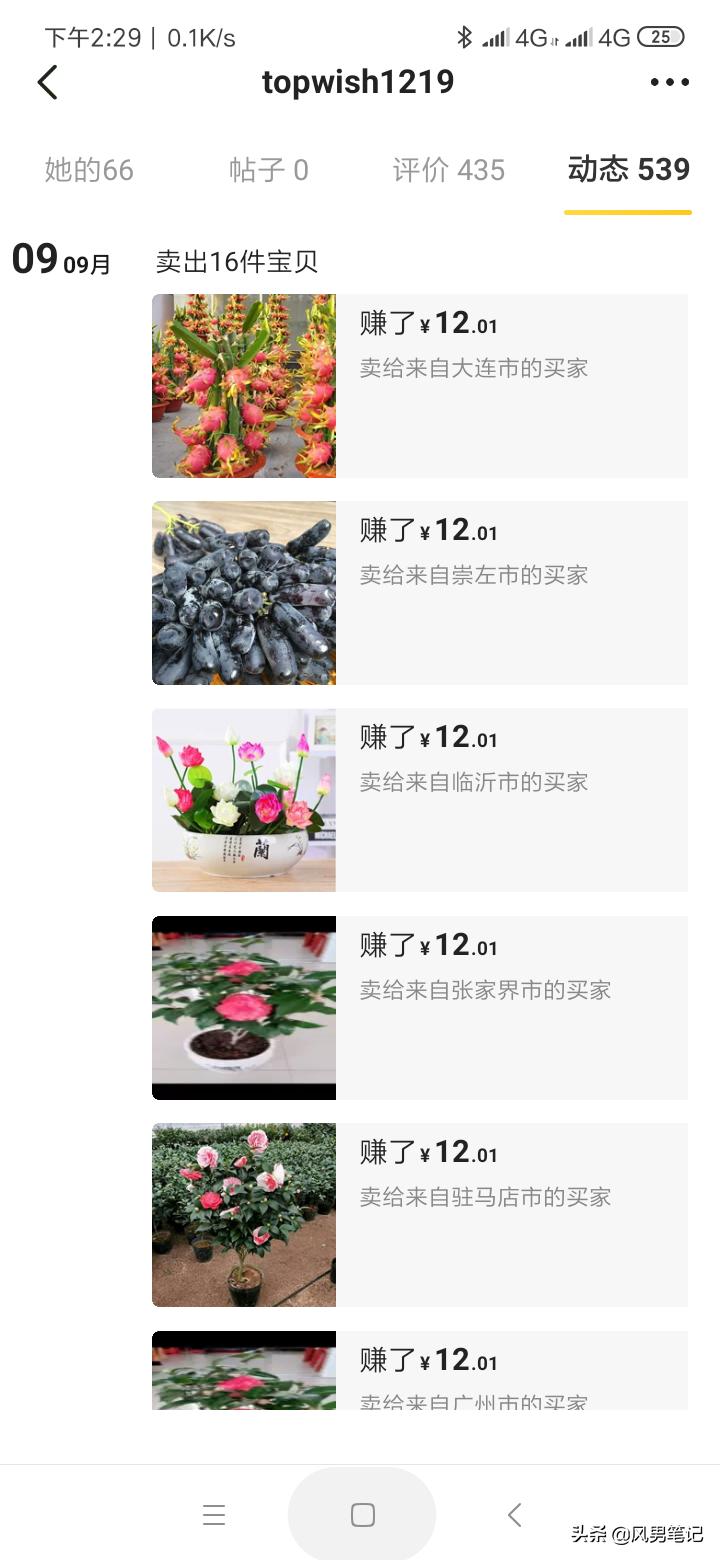Select the active 动态 539 tab
Screen dimensions: 720x1560
point(628,170)
